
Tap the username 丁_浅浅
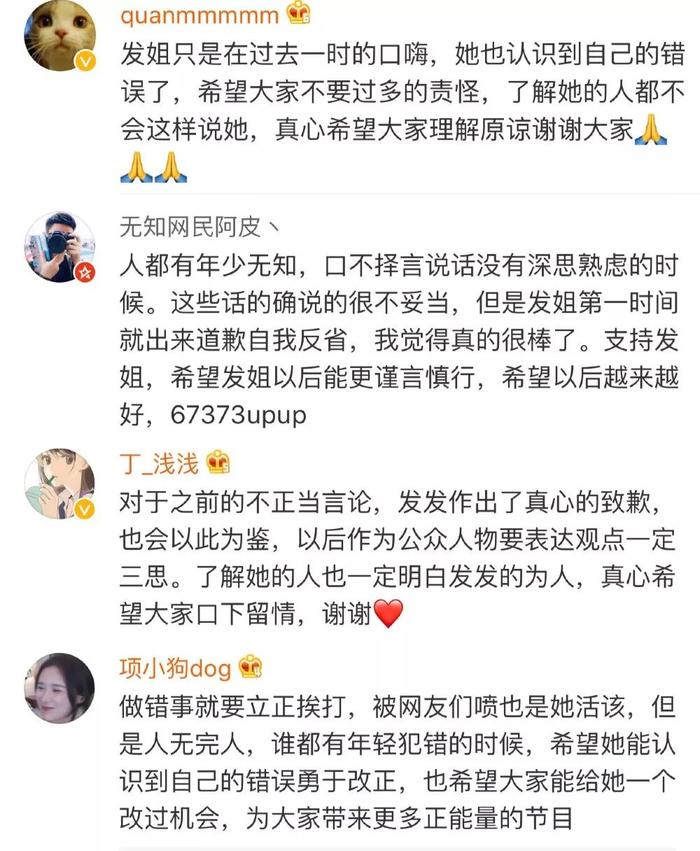(x=159, y=463)
